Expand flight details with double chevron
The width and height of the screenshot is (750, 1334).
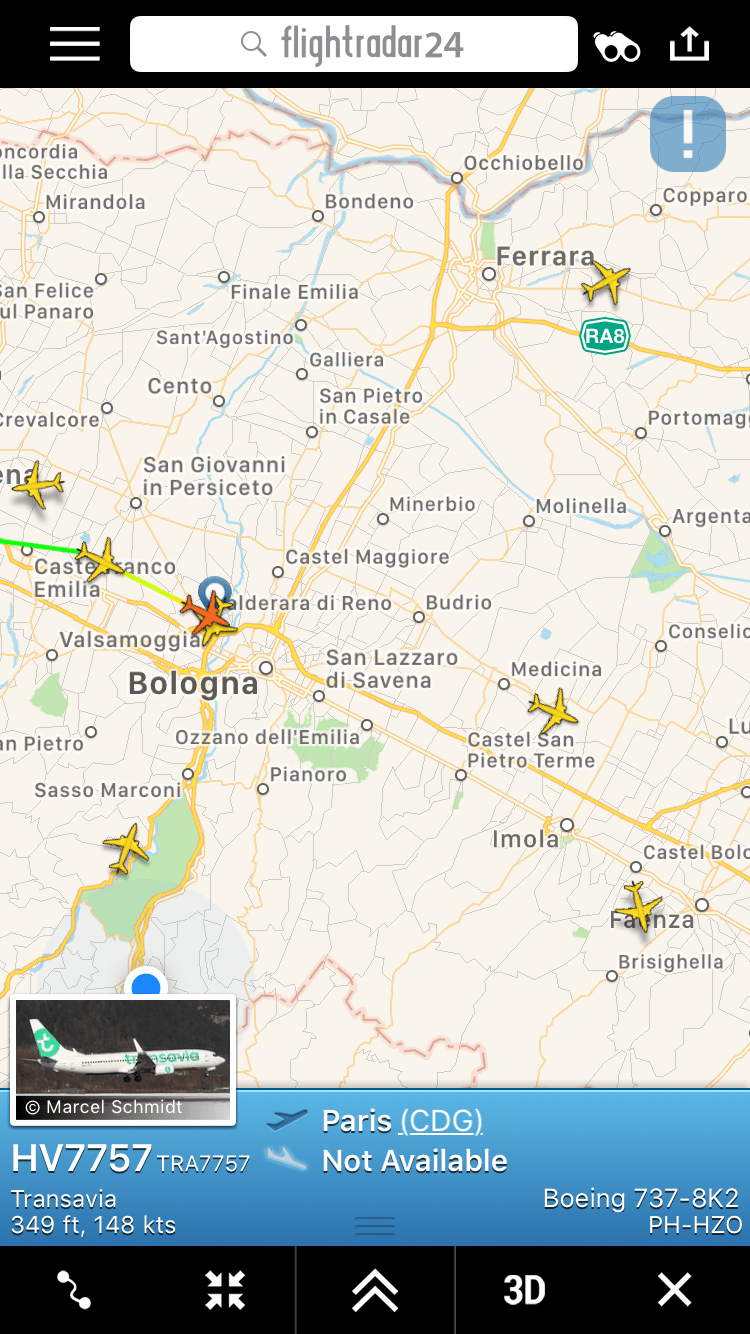(x=375, y=1290)
